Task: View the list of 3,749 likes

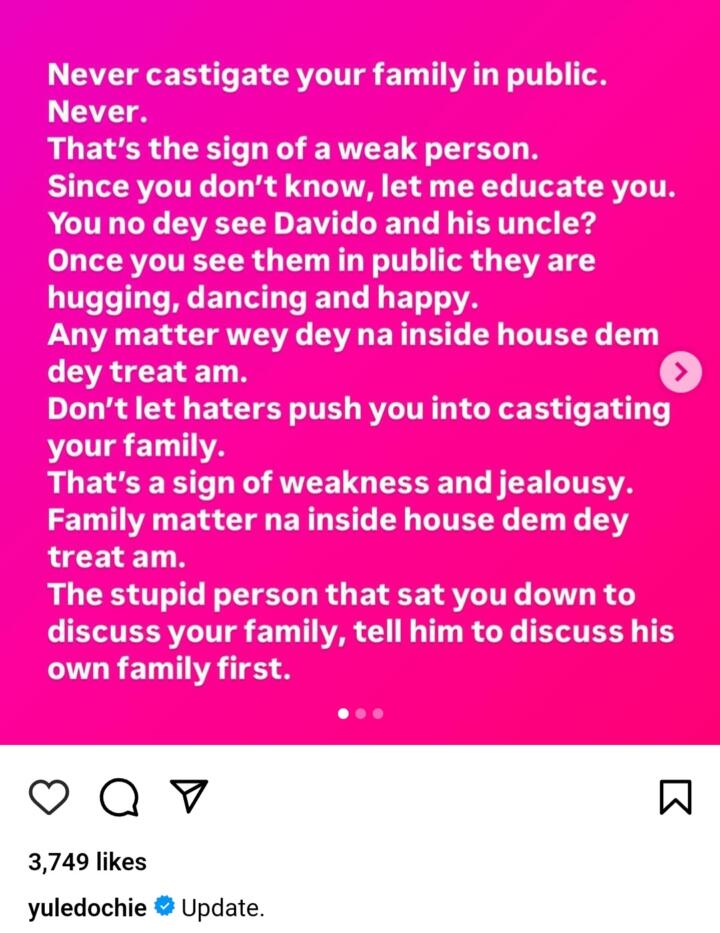Action: 88,861
